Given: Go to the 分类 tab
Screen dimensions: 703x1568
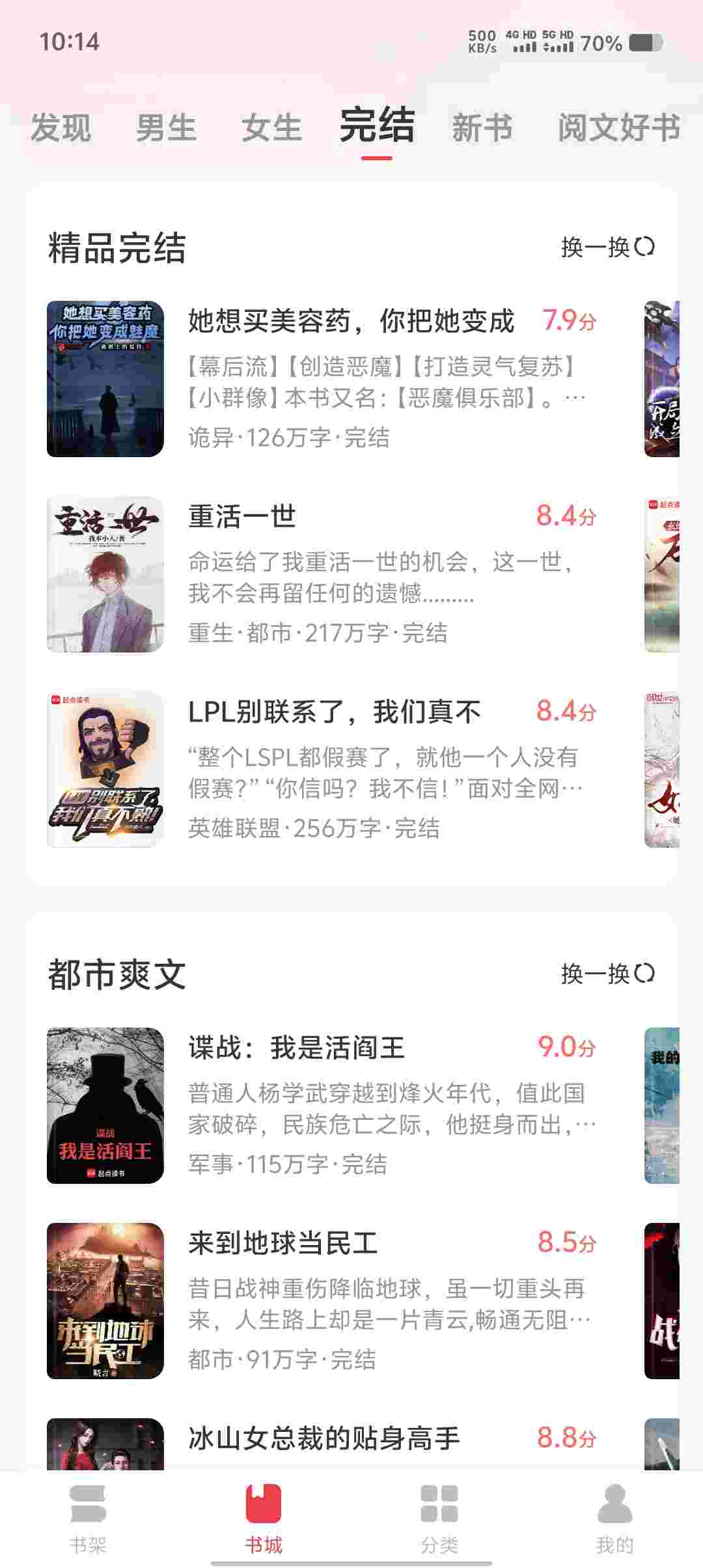Looking at the screenshot, I should coord(439,1519).
